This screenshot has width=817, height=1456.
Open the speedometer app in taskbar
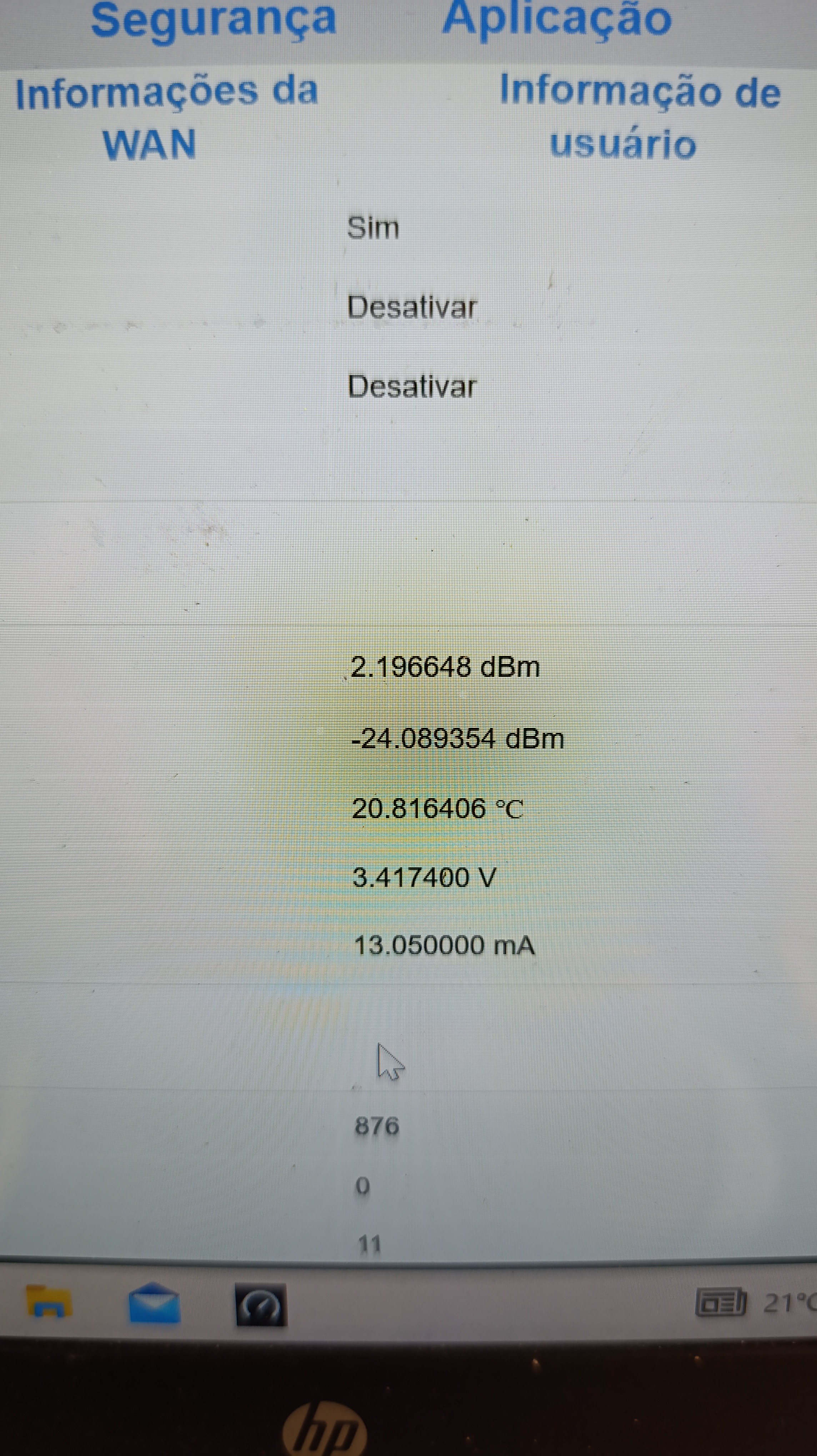pyautogui.click(x=261, y=1305)
